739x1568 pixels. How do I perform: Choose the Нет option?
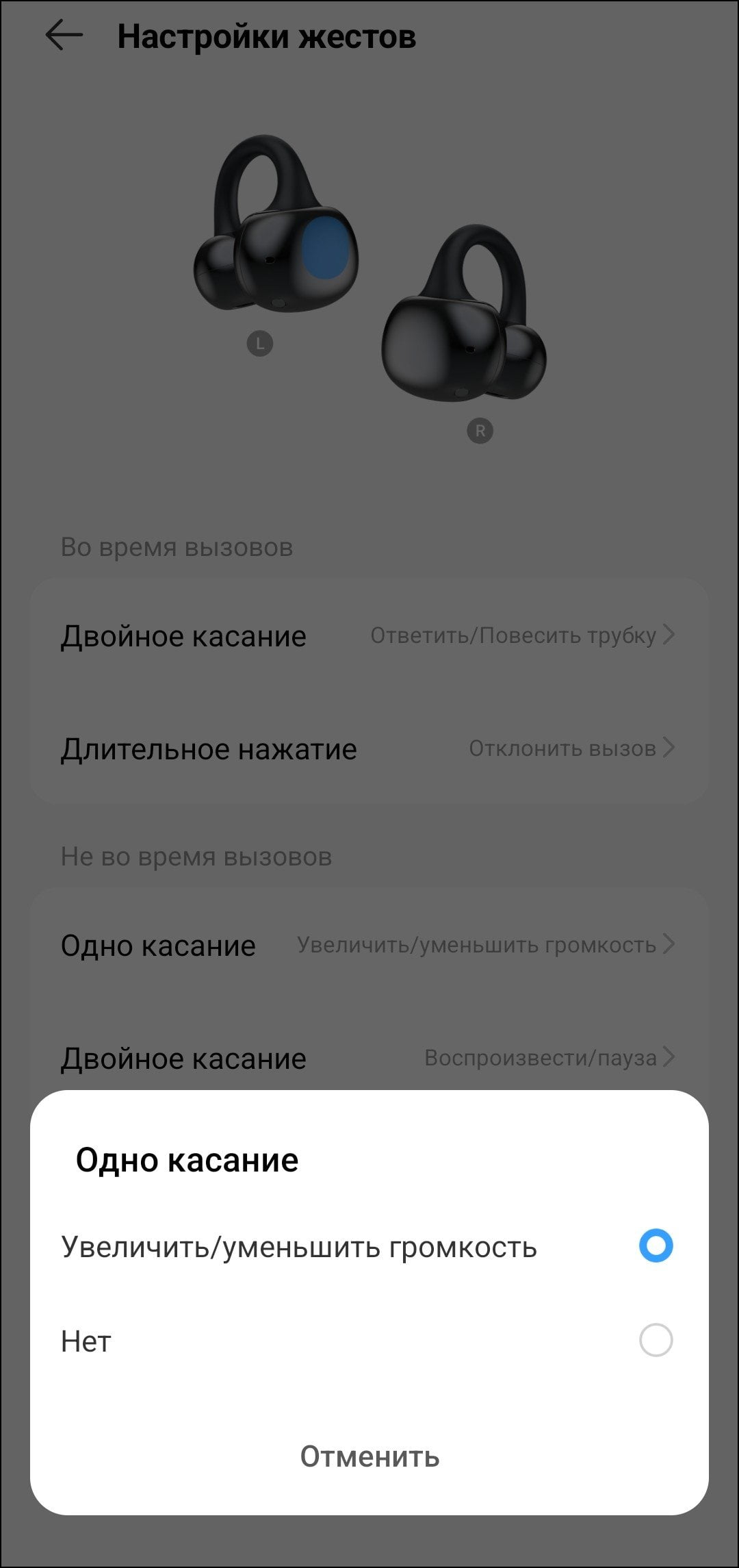click(x=369, y=1341)
